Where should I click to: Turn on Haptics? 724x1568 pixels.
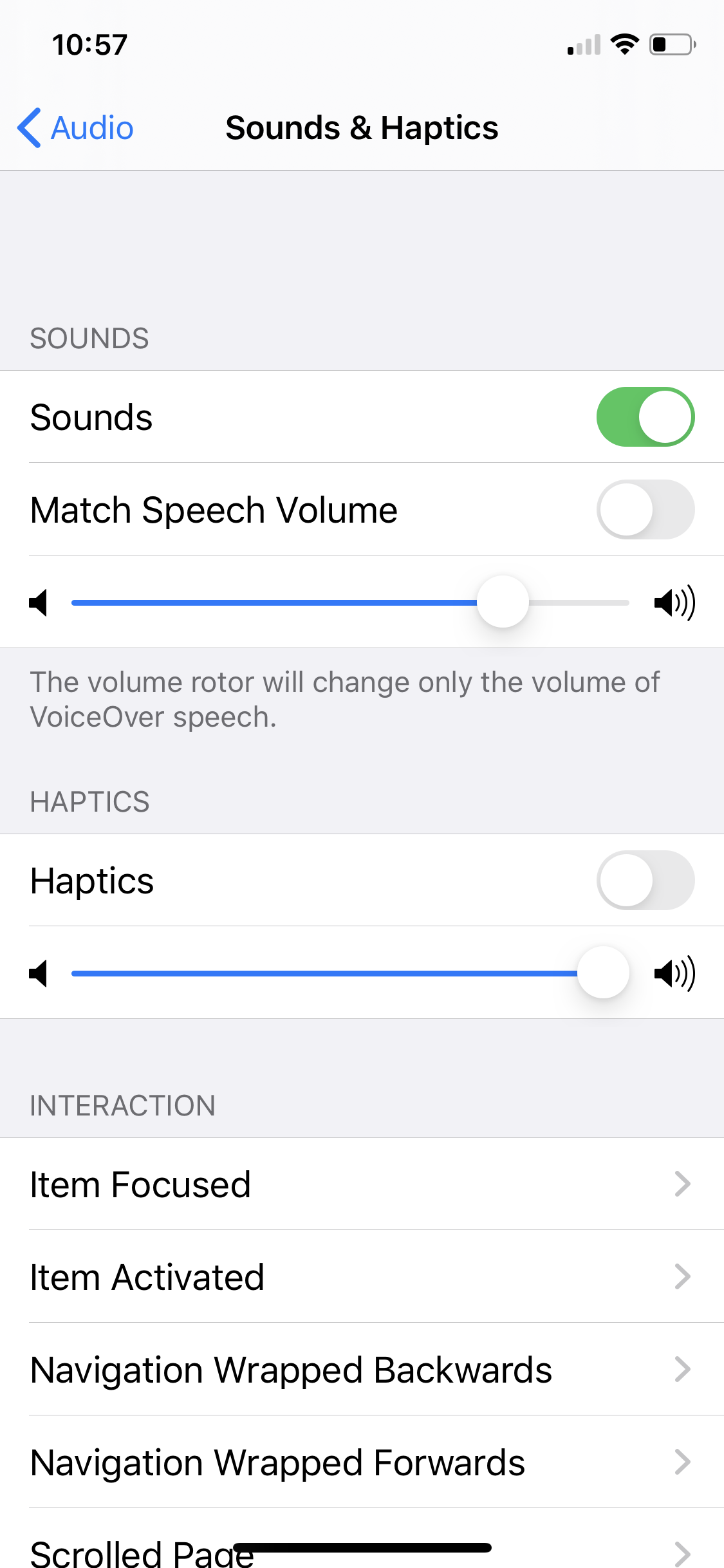645,881
